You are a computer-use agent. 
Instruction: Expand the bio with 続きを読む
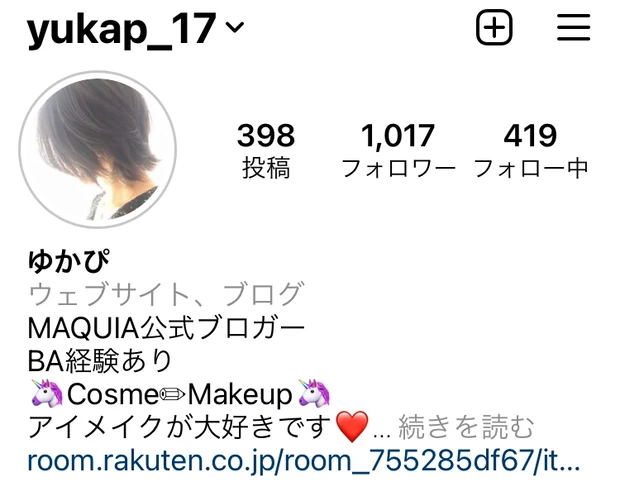[466, 428]
